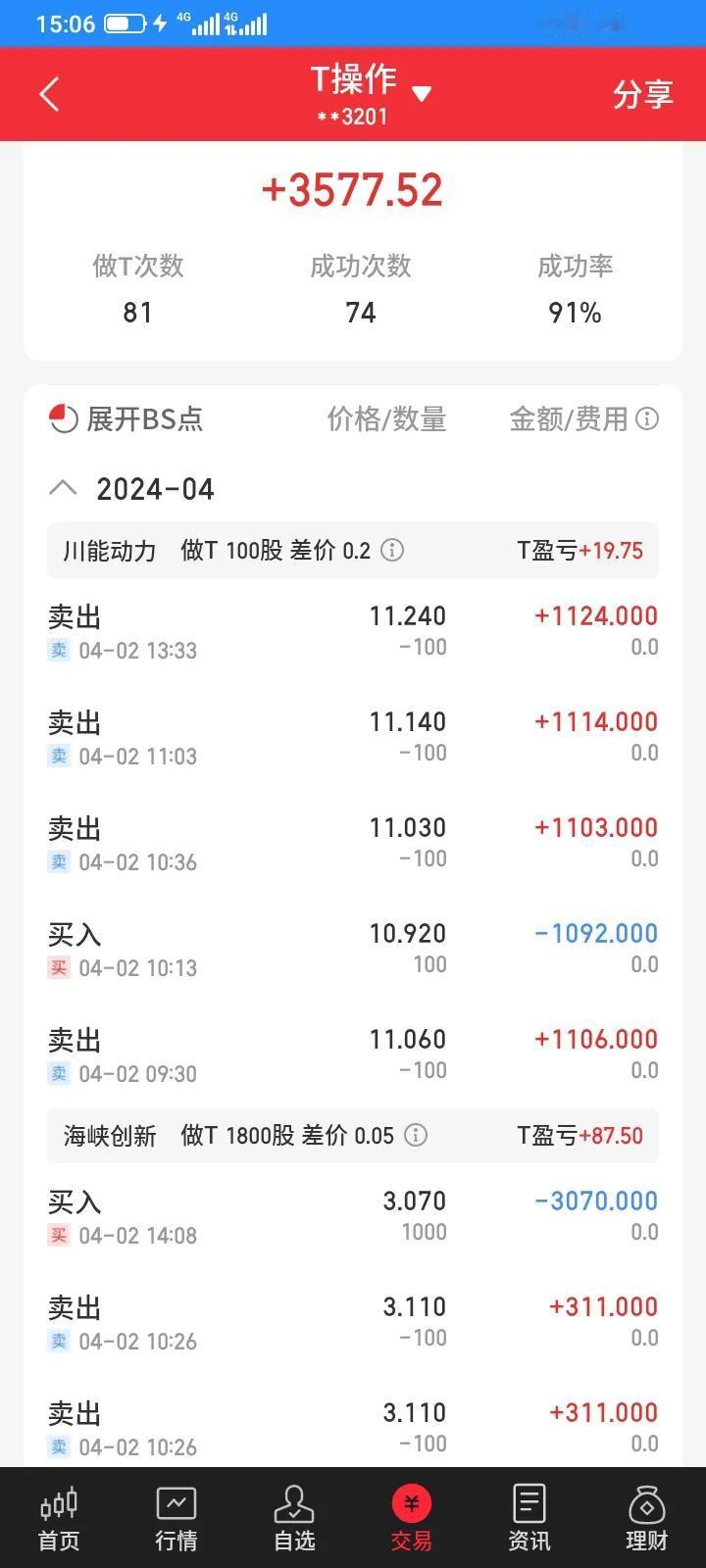This screenshot has width=706, height=1568.
Task: Open the 理财 tab
Action: [646, 1518]
